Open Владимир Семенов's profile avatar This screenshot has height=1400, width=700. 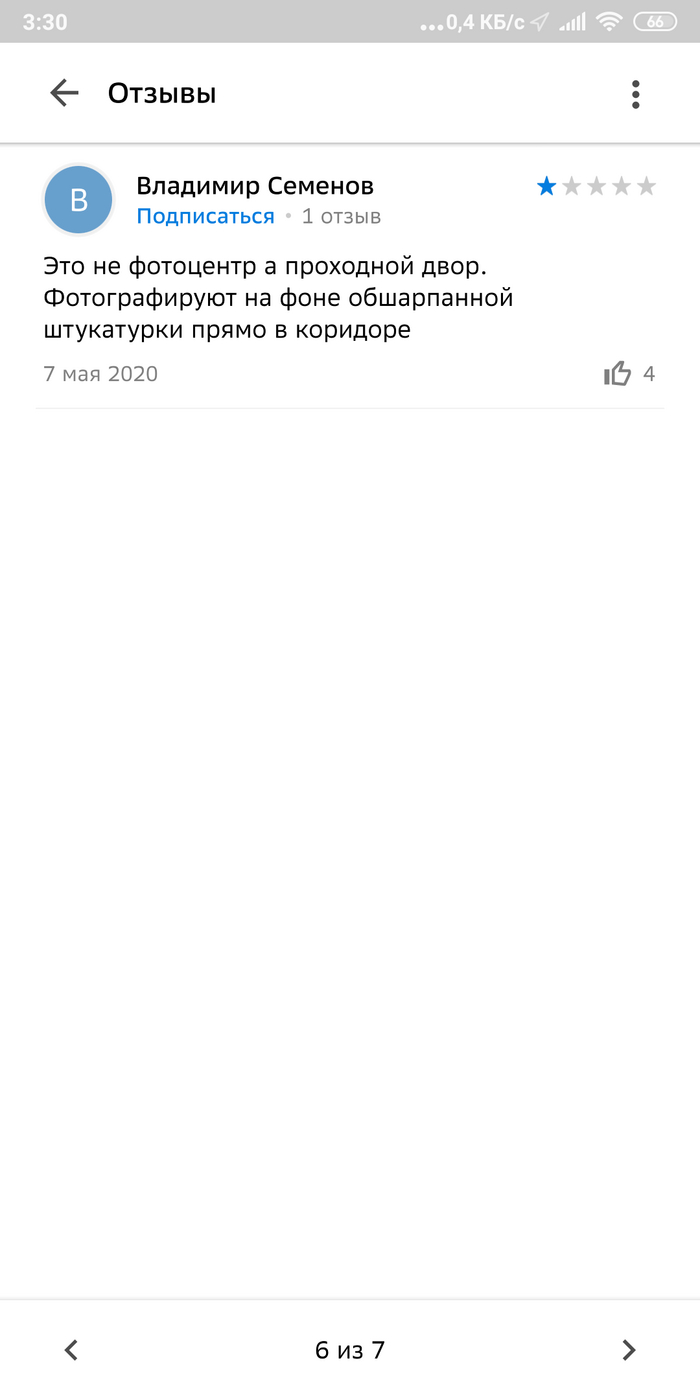point(79,200)
